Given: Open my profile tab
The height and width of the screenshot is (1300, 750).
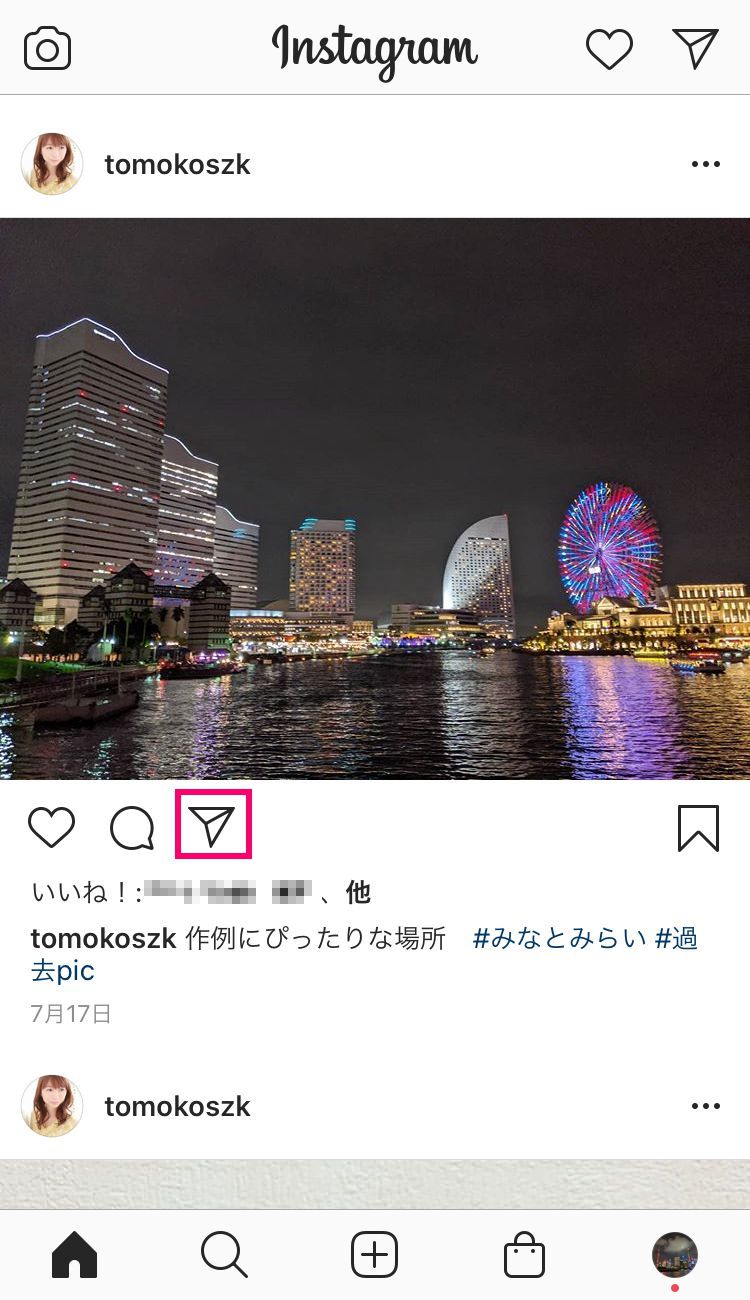Looking at the screenshot, I should click(x=675, y=1254).
